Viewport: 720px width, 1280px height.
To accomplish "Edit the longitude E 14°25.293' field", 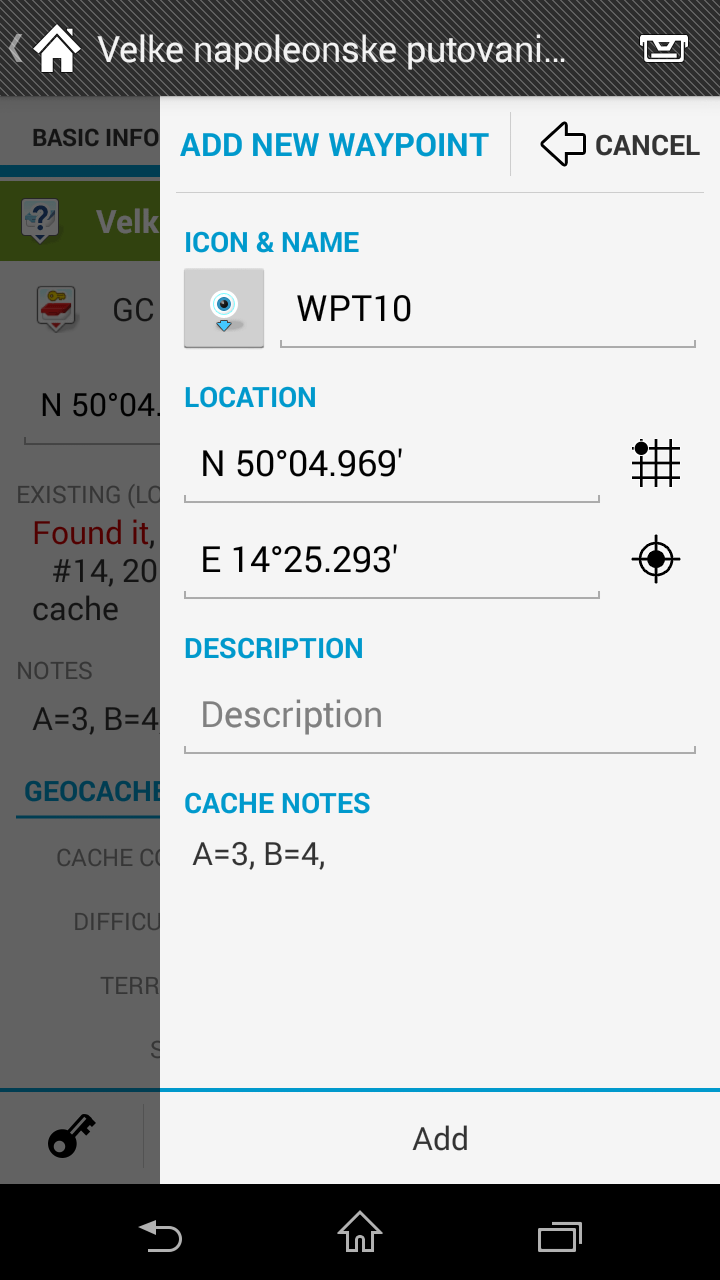I will [392, 560].
